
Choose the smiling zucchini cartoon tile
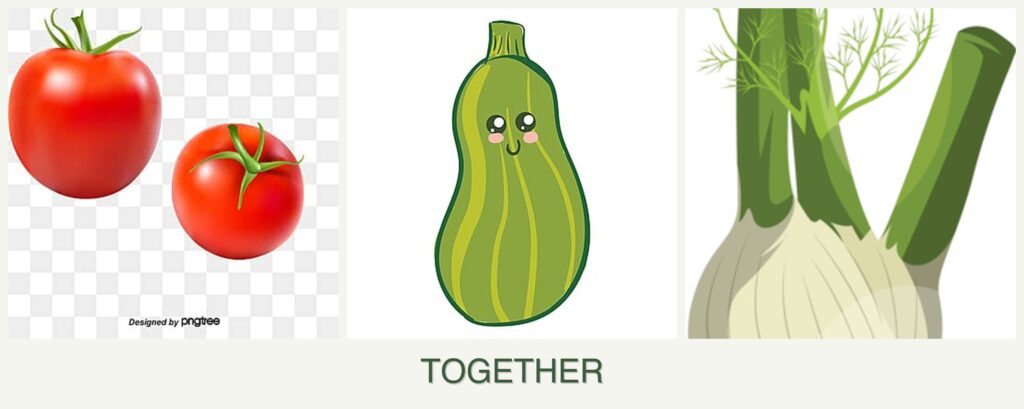511,173
